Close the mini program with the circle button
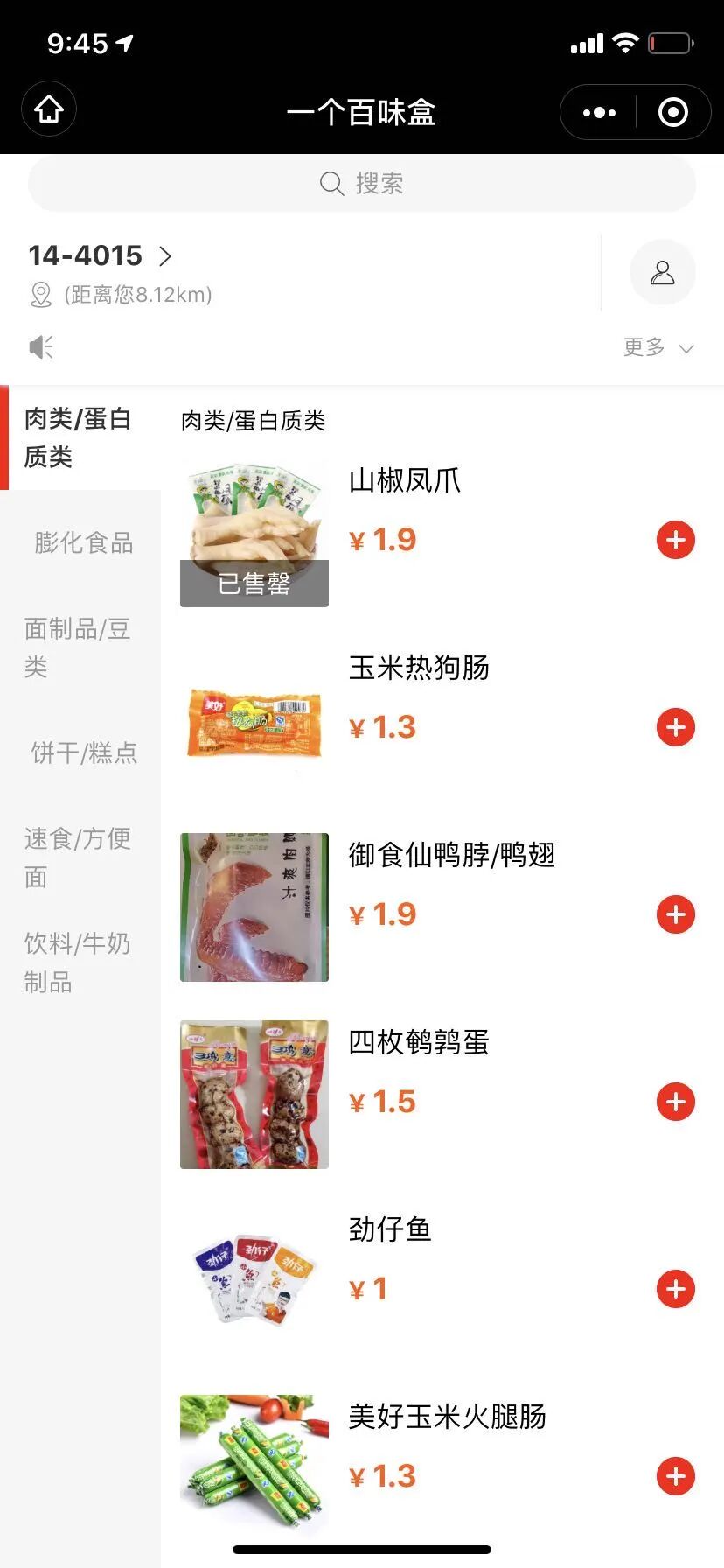The height and width of the screenshot is (1568, 724). point(672,112)
